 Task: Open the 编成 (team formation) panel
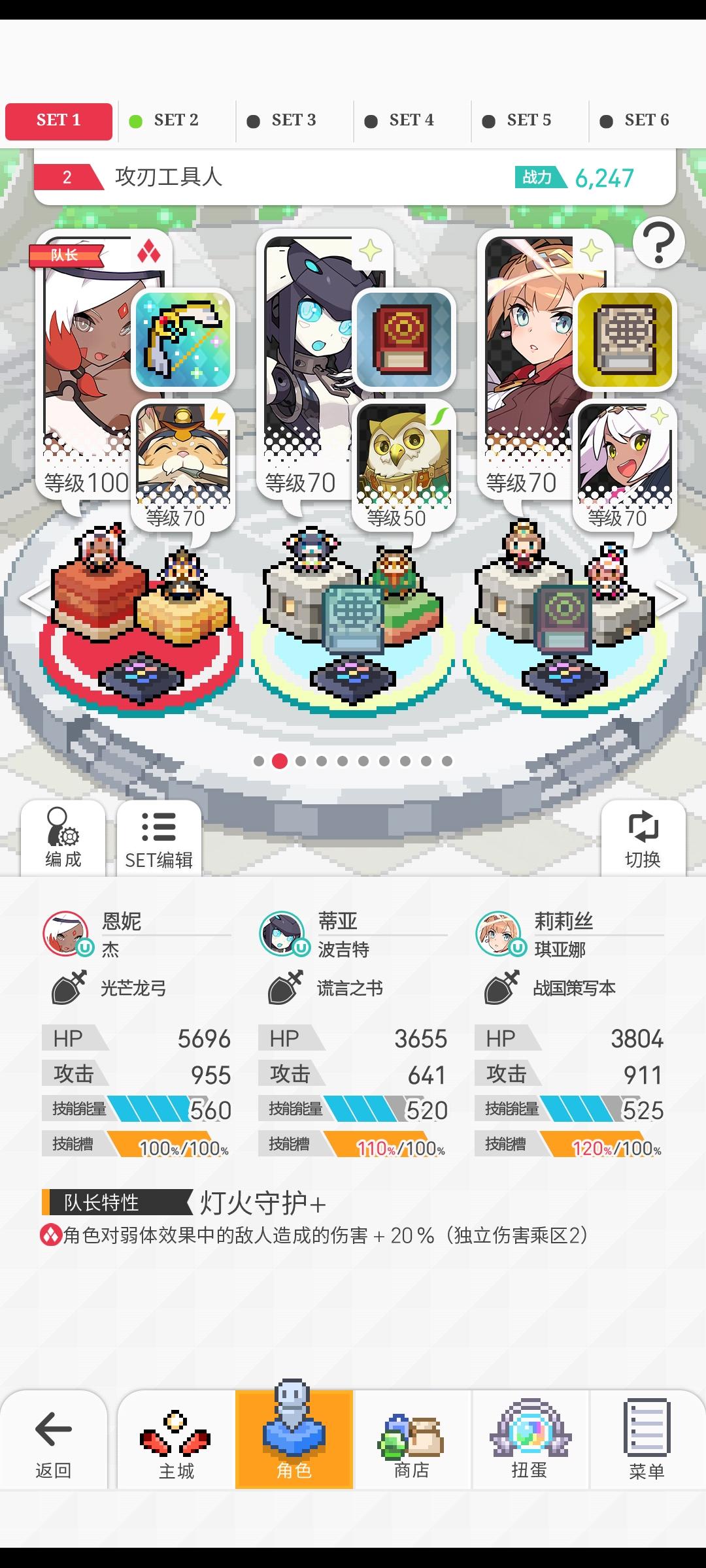point(63,838)
